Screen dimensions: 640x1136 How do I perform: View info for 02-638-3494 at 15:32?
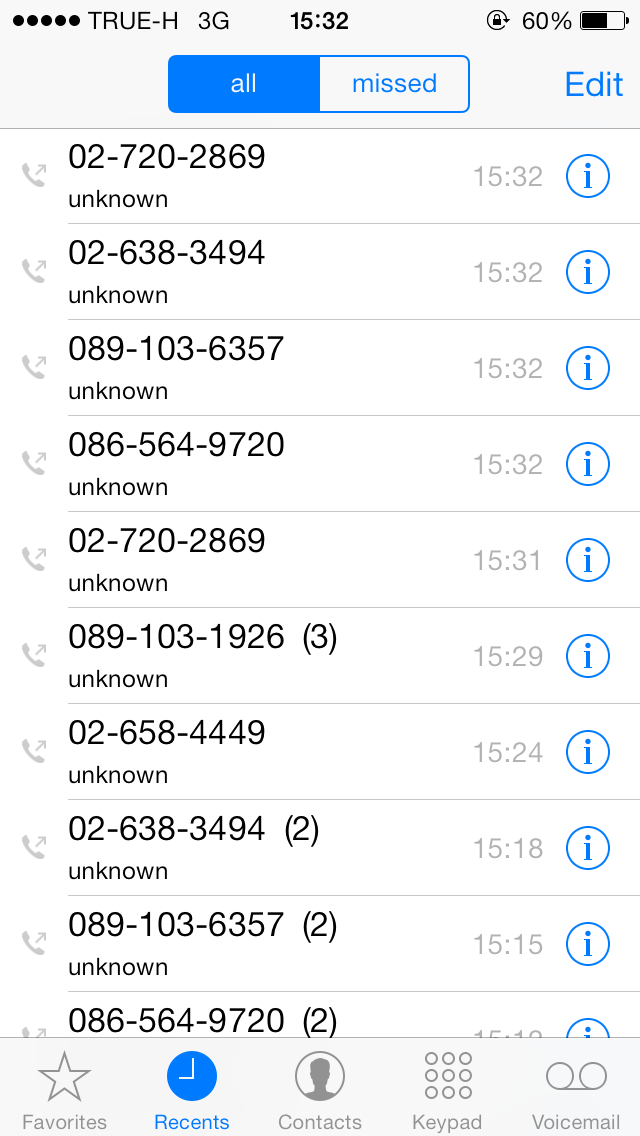click(587, 272)
